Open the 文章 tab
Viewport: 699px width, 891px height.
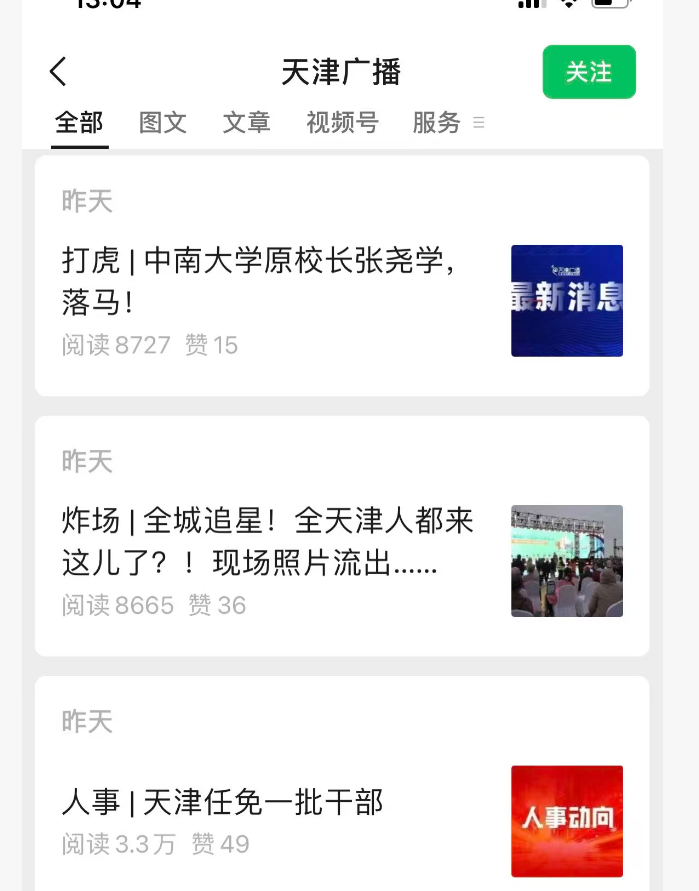pos(246,123)
